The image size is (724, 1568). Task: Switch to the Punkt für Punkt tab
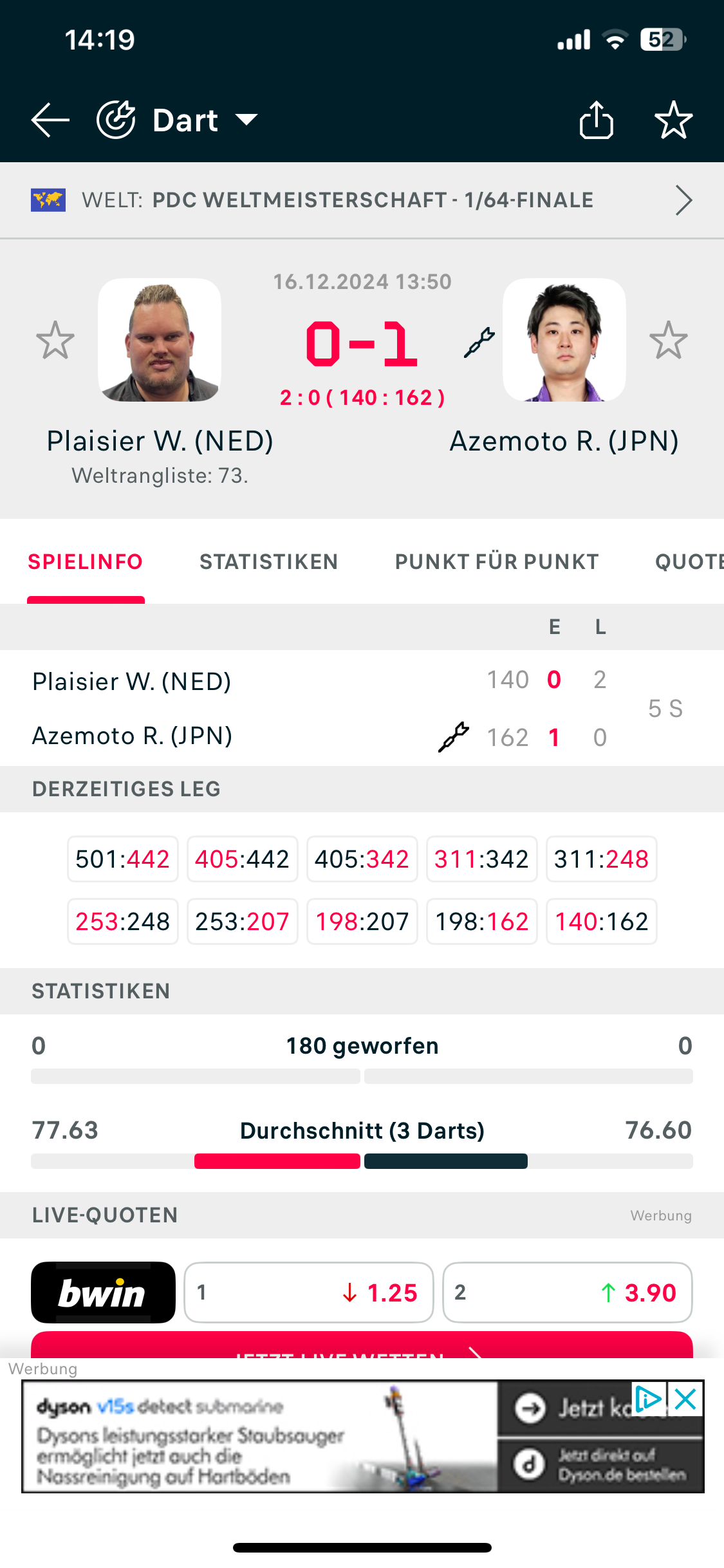click(x=497, y=562)
